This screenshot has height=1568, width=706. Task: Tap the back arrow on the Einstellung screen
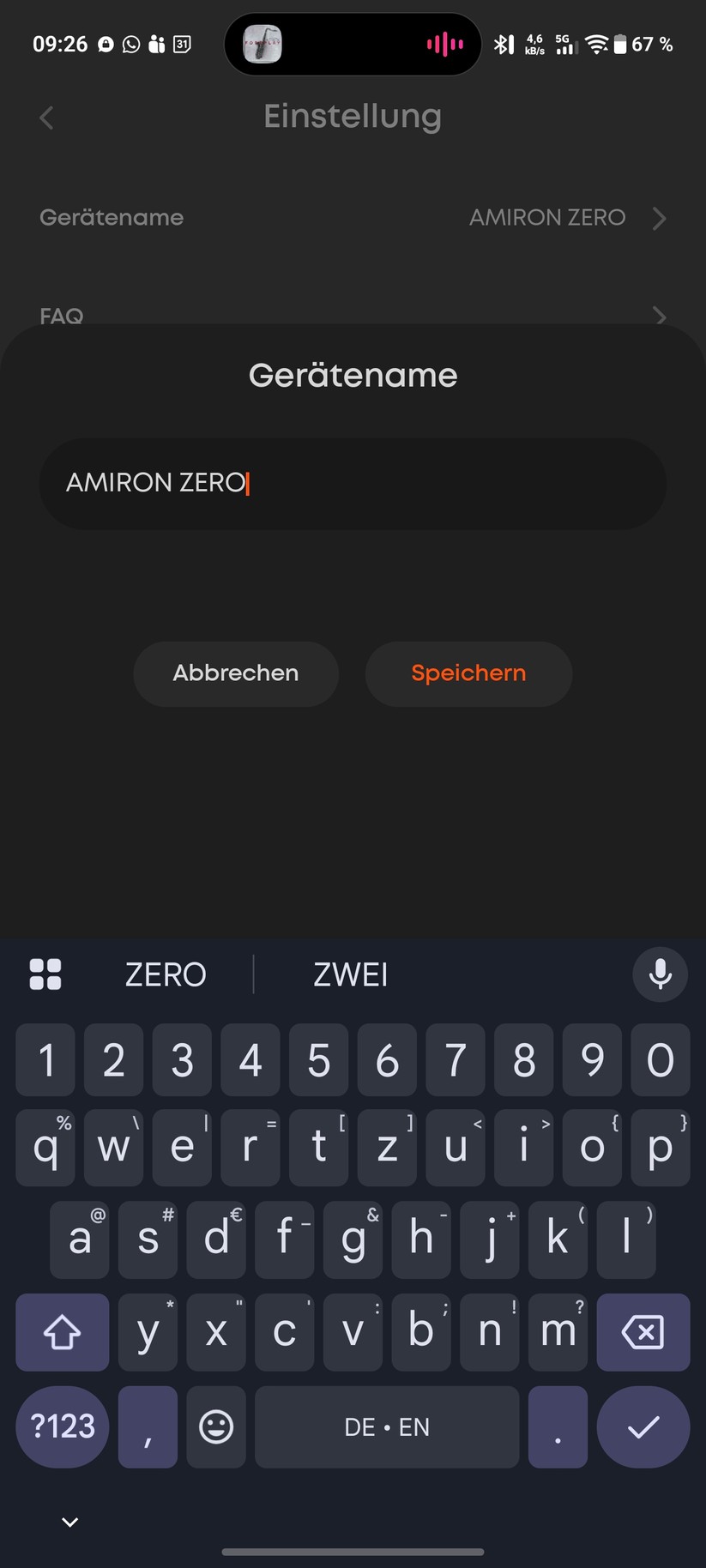(x=45, y=118)
